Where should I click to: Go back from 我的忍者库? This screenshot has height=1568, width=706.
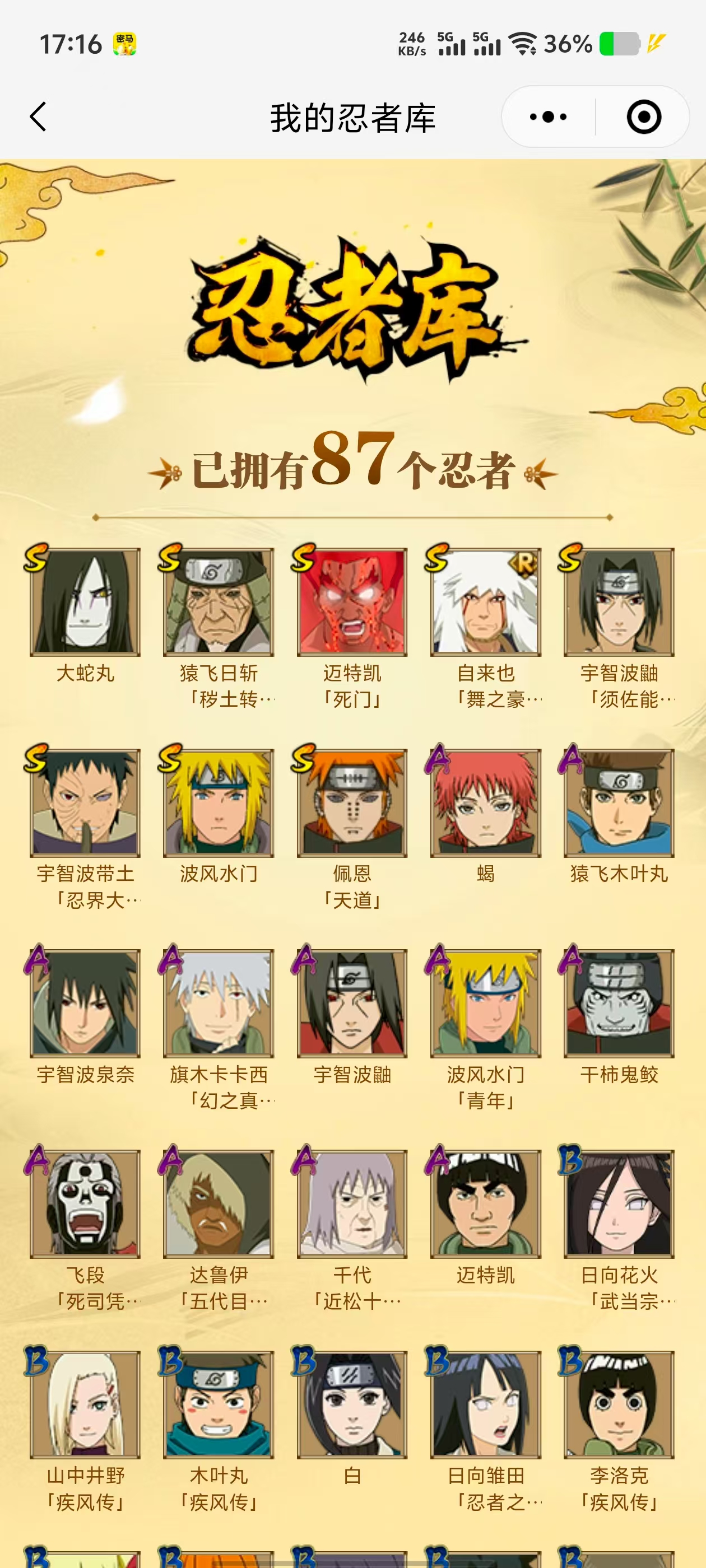[38, 117]
